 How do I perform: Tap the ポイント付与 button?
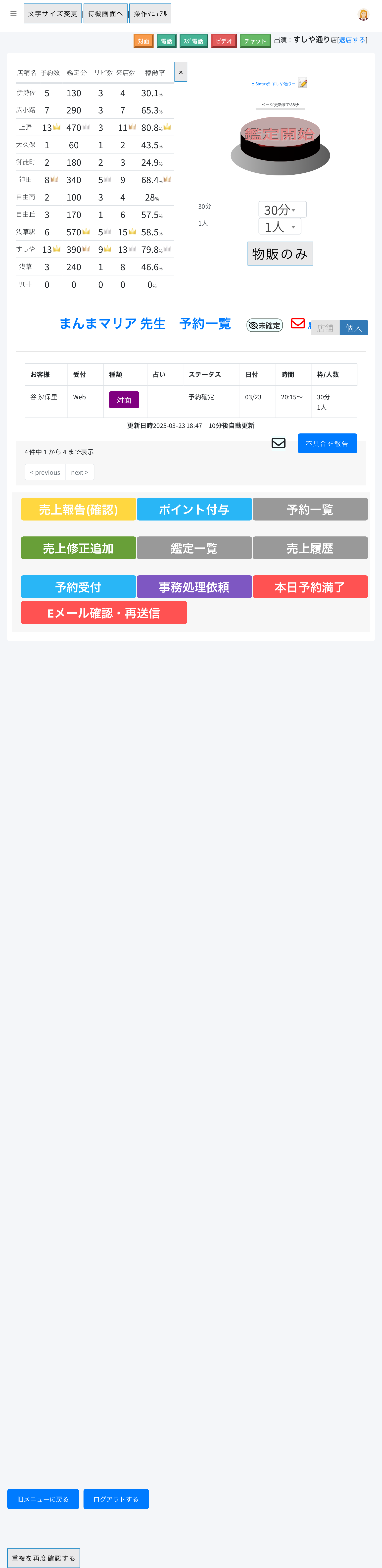(x=194, y=510)
